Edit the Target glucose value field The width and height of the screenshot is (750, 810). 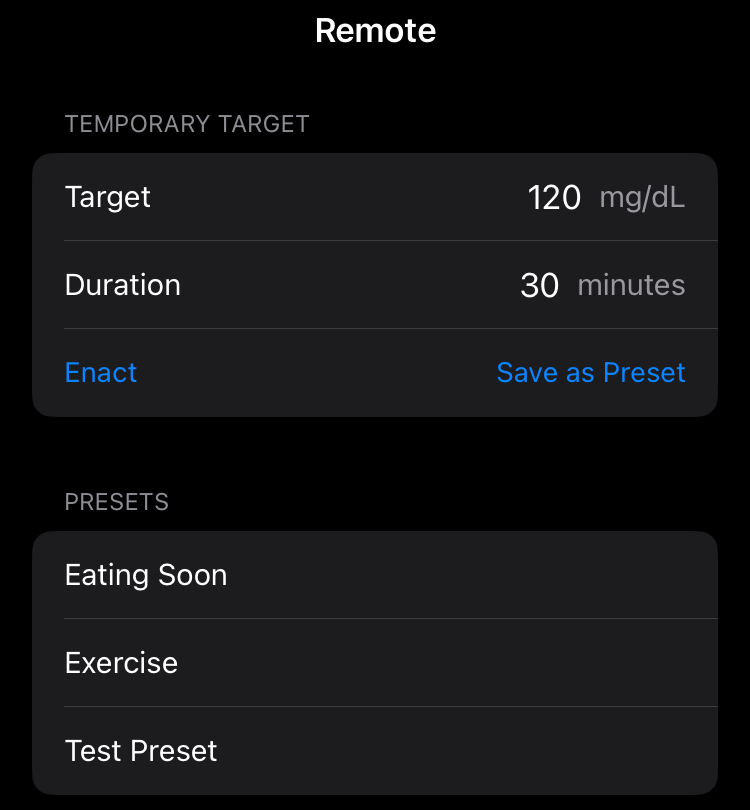554,198
